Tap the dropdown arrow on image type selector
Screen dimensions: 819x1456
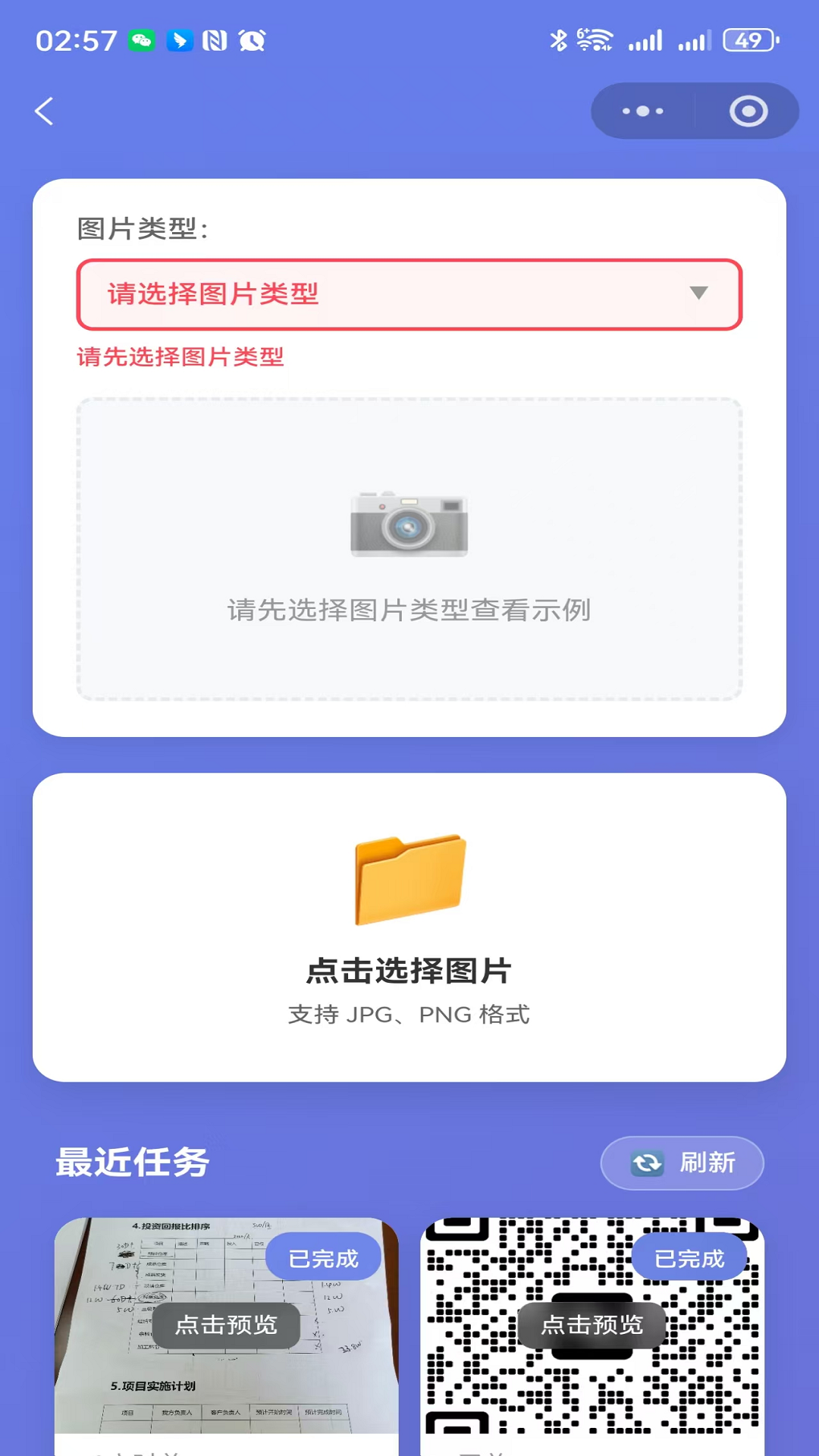pyautogui.click(x=698, y=294)
